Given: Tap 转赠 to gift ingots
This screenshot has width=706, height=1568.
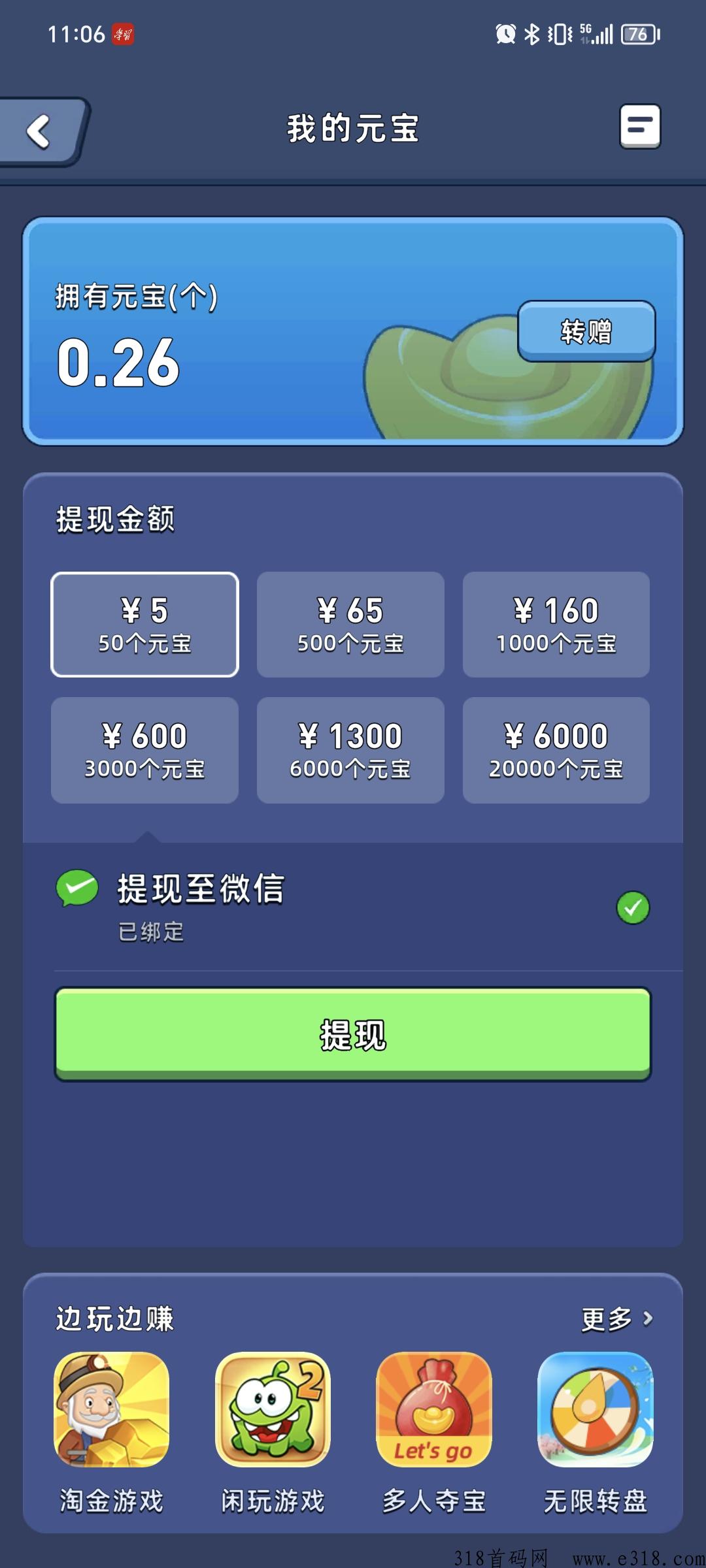Looking at the screenshot, I should click(x=587, y=331).
